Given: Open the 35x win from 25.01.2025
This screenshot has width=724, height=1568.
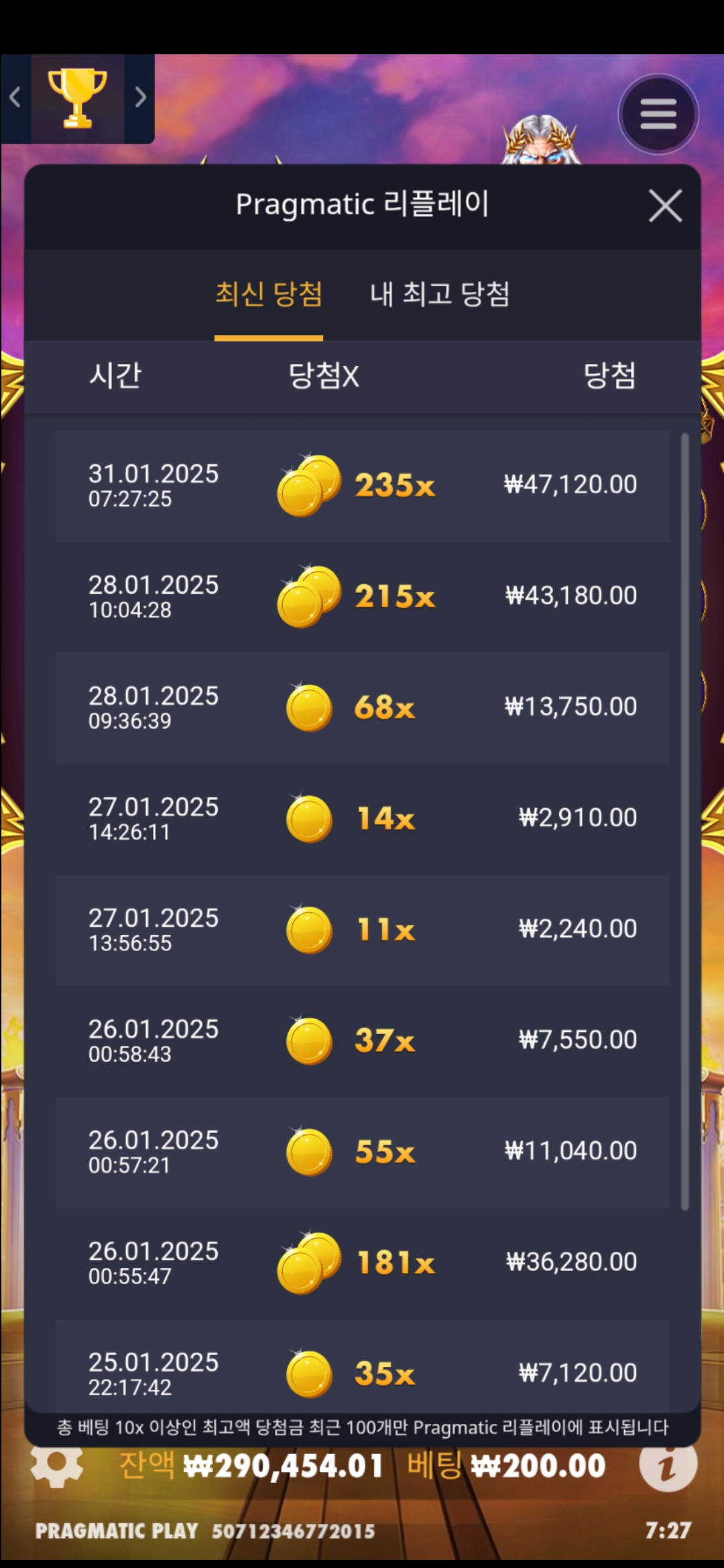Looking at the screenshot, I should (362, 1370).
